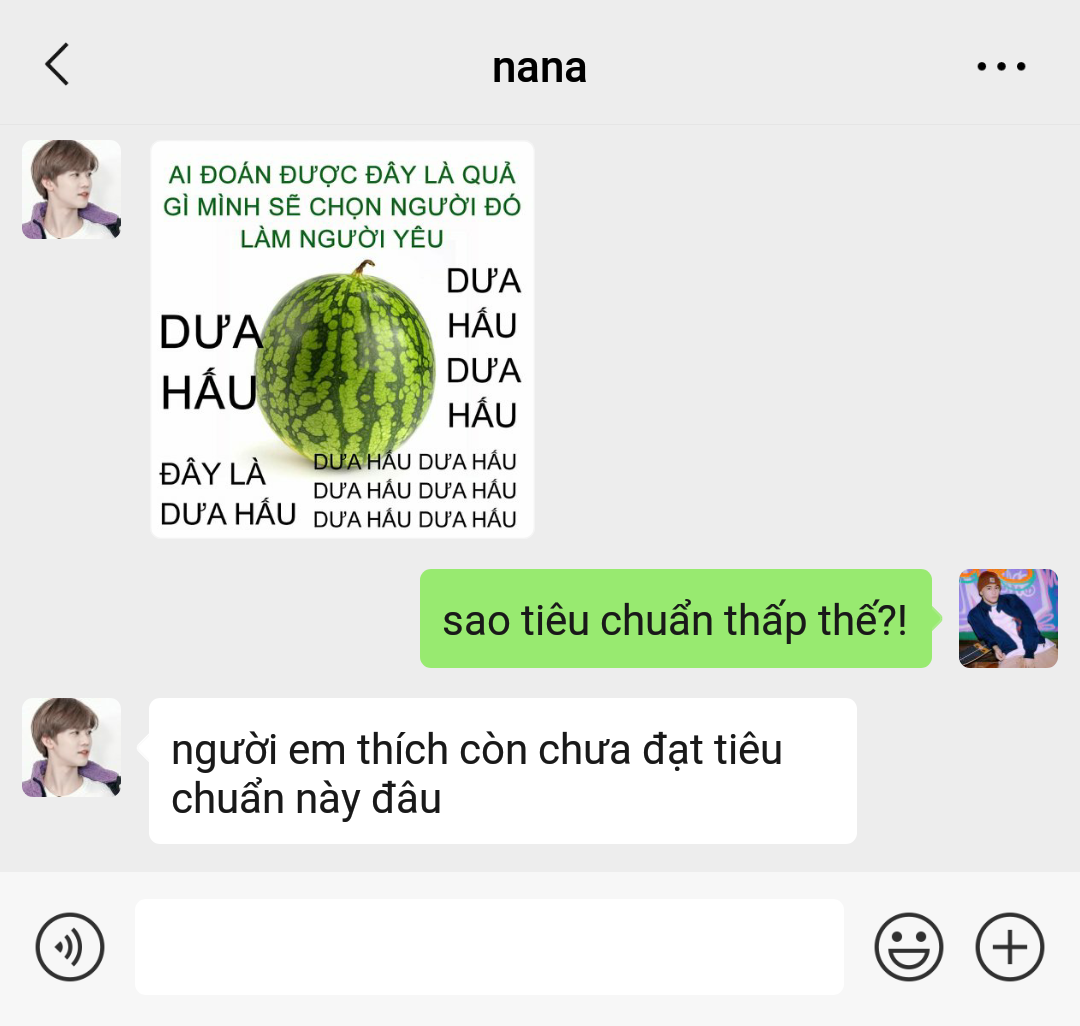Image resolution: width=1080 pixels, height=1026 pixels.
Task: Focus the message text field
Action: tap(489, 946)
